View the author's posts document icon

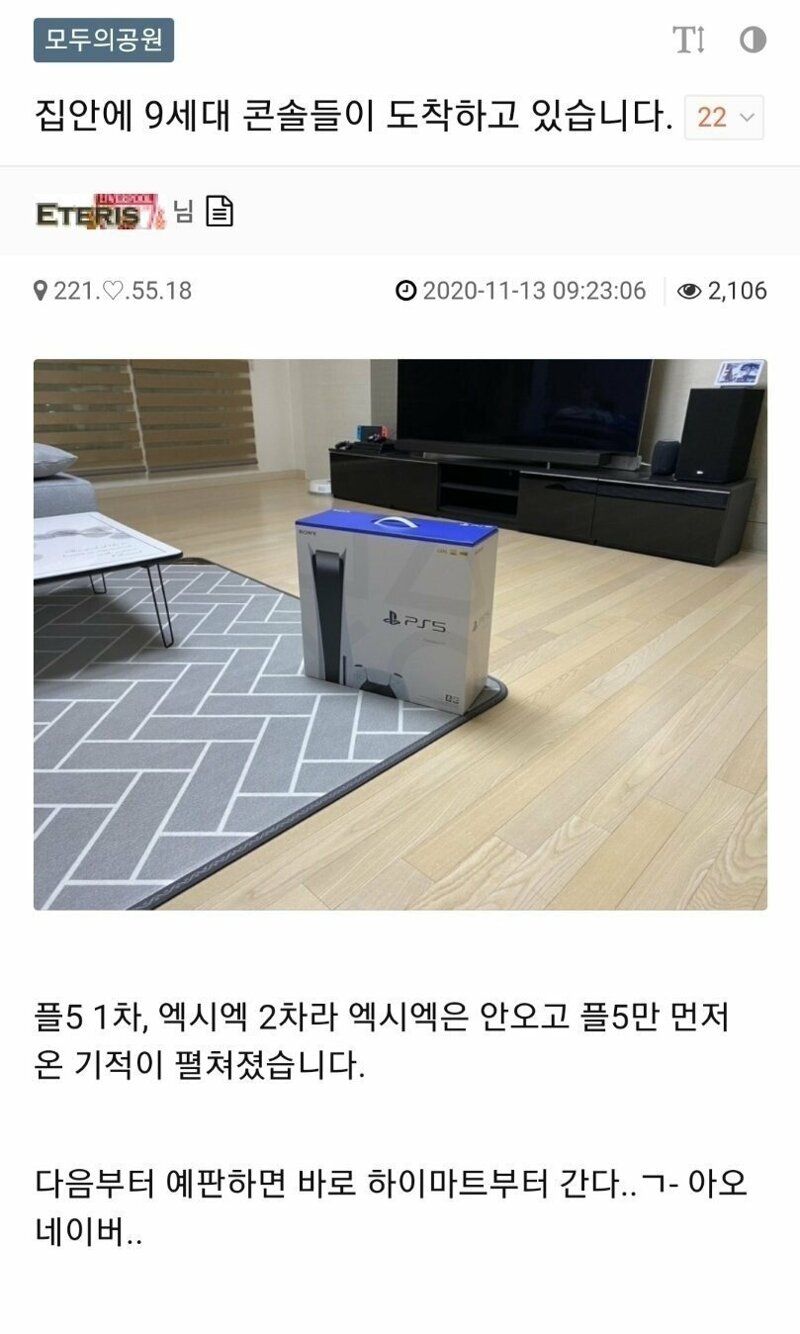point(219,211)
